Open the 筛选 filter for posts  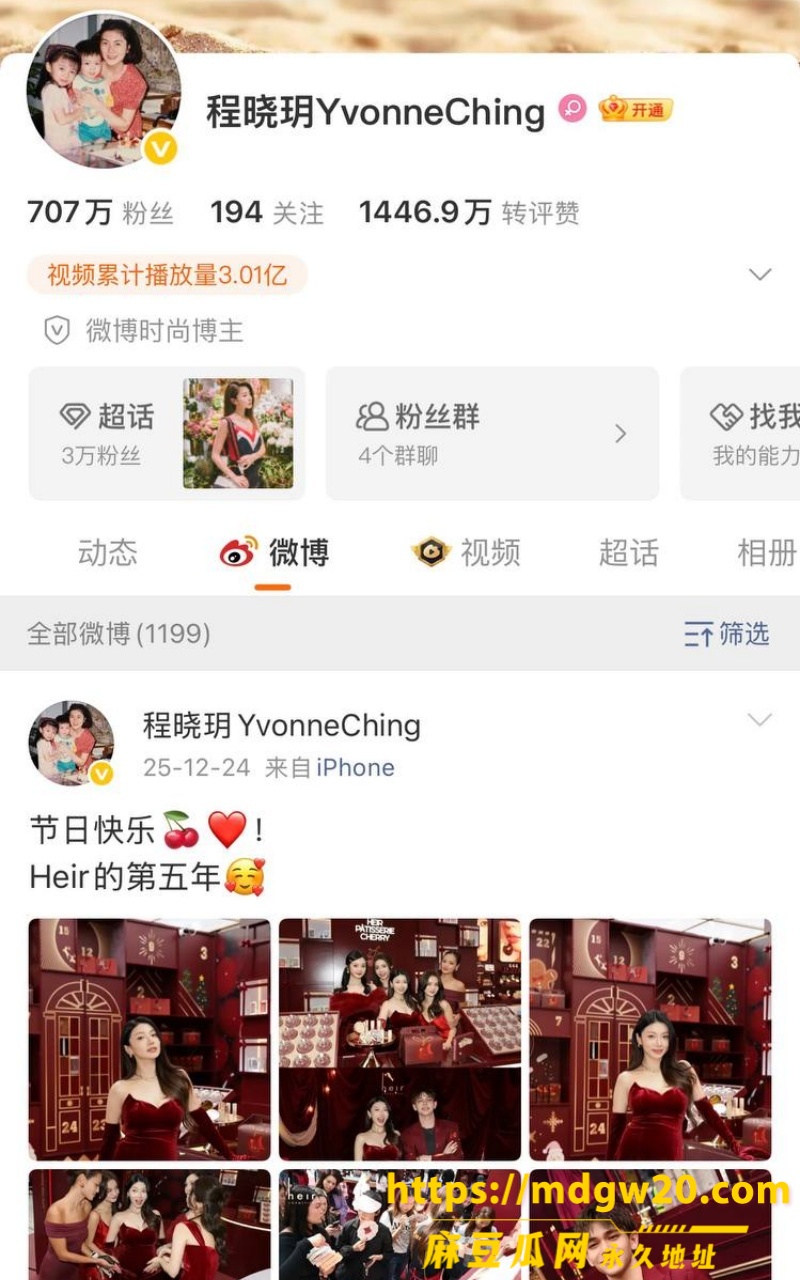tap(727, 633)
